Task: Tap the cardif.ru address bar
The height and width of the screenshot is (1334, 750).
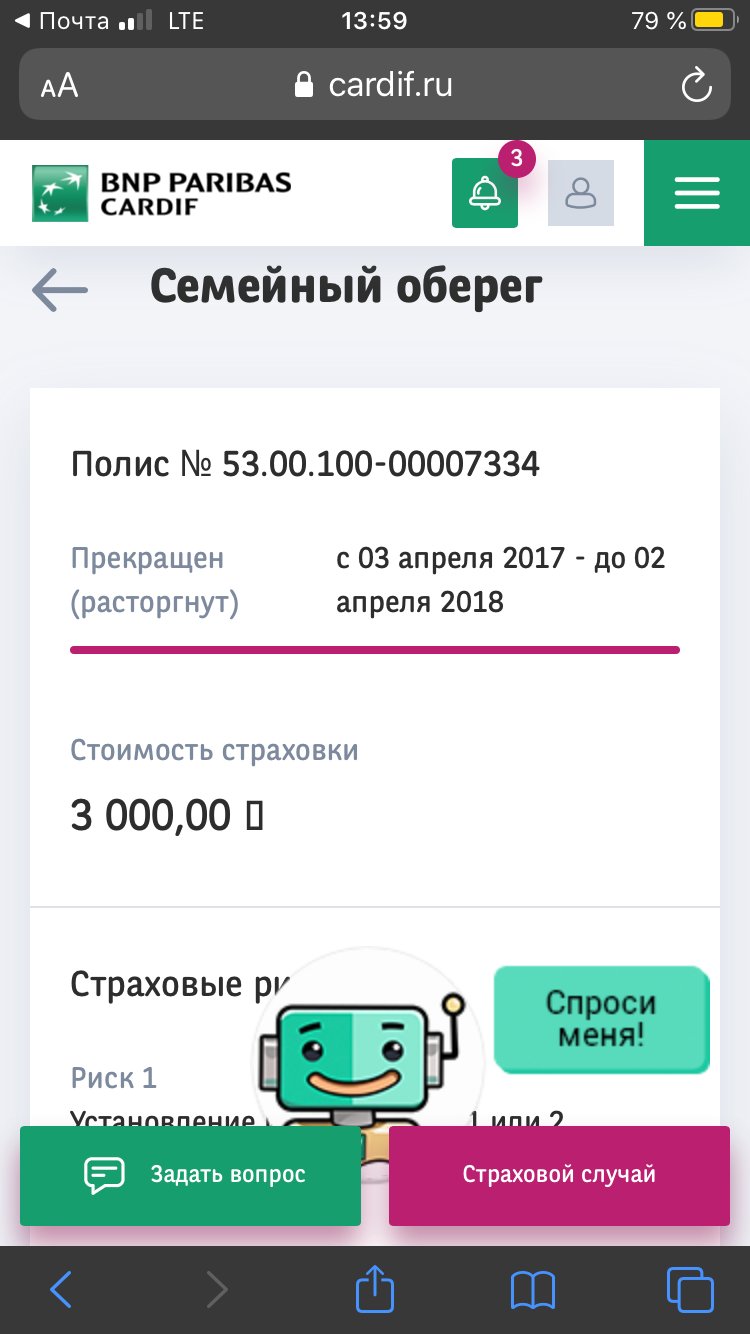Action: click(374, 85)
